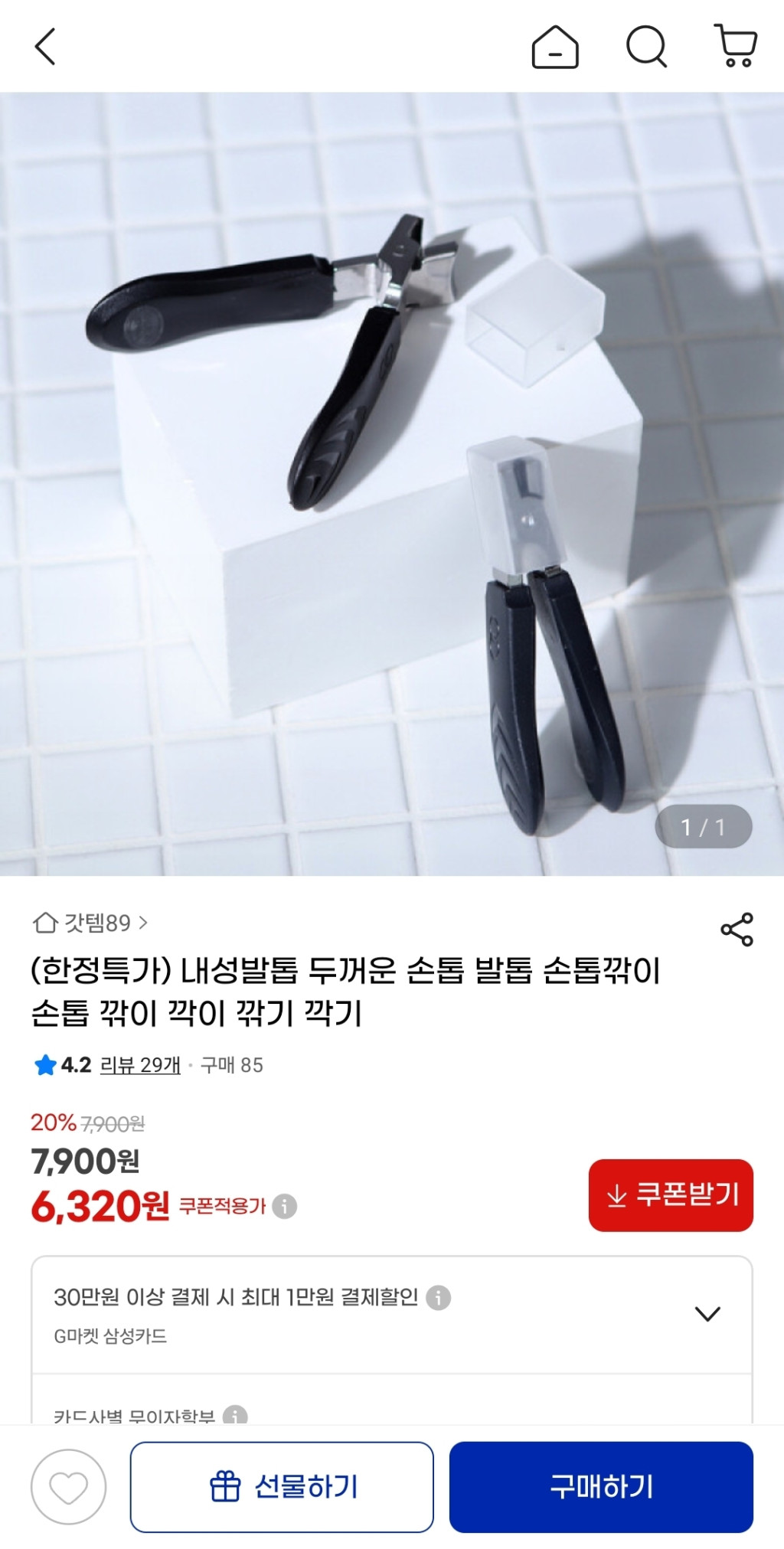The image size is (784, 1549).
Task: Show info for 결제할인 offer
Action: [438, 1298]
